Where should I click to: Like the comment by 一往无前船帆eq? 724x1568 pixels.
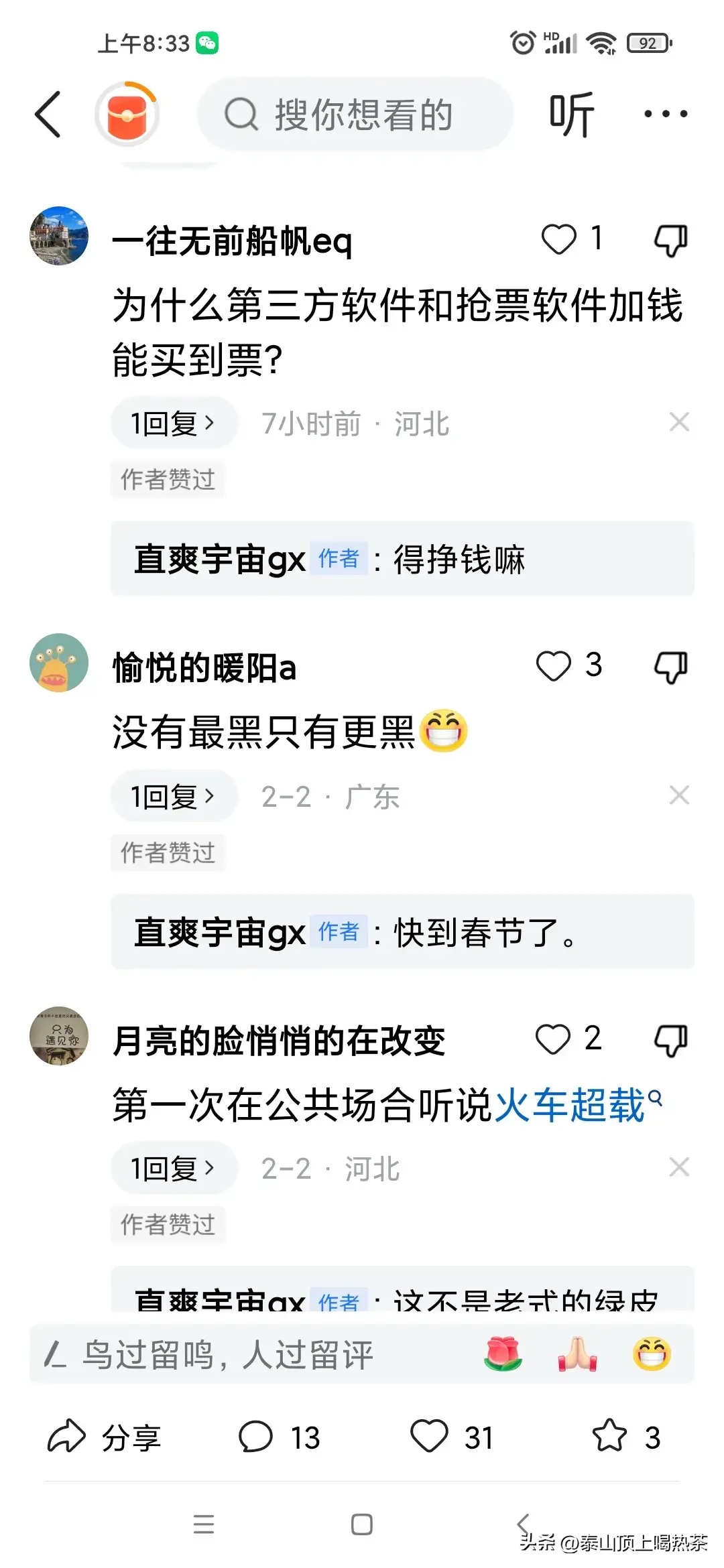pyautogui.click(x=558, y=239)
